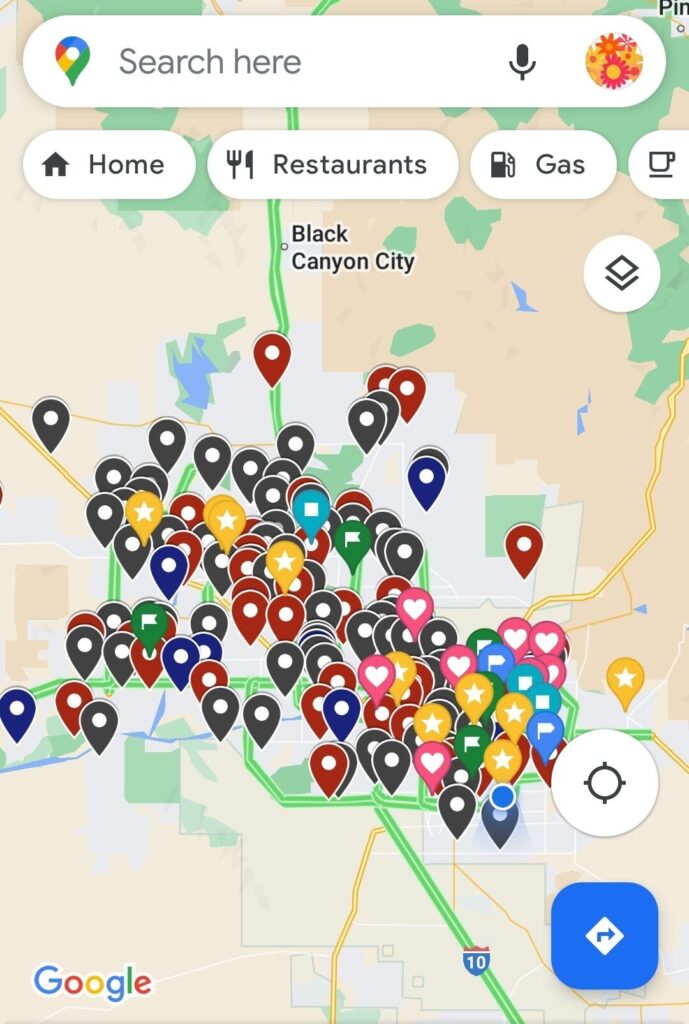Select the coffee cup chip
The height and width of the screenshot is (1024, 689).
662,165
